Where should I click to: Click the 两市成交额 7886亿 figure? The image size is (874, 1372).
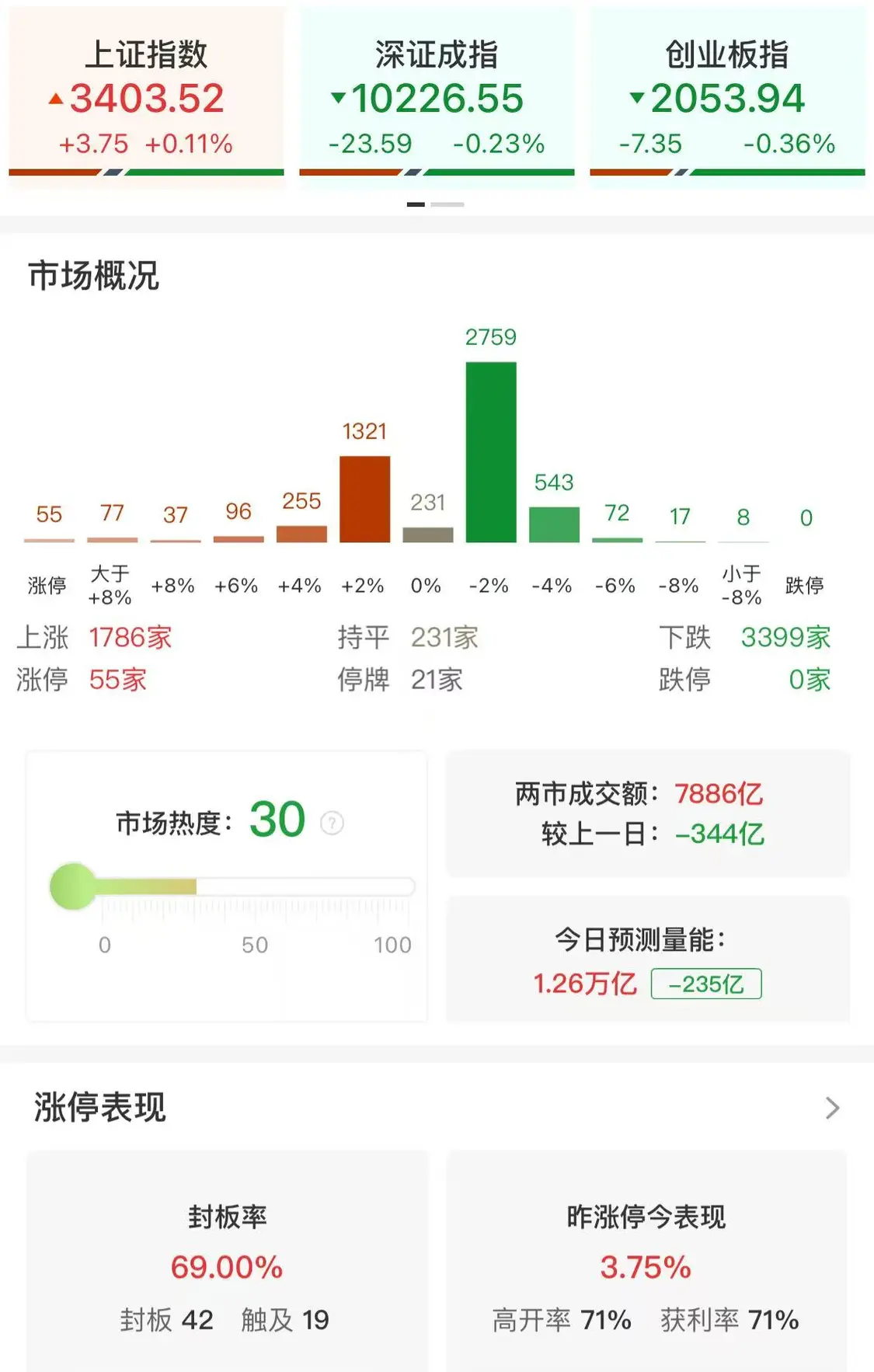(x=719, y=794)
